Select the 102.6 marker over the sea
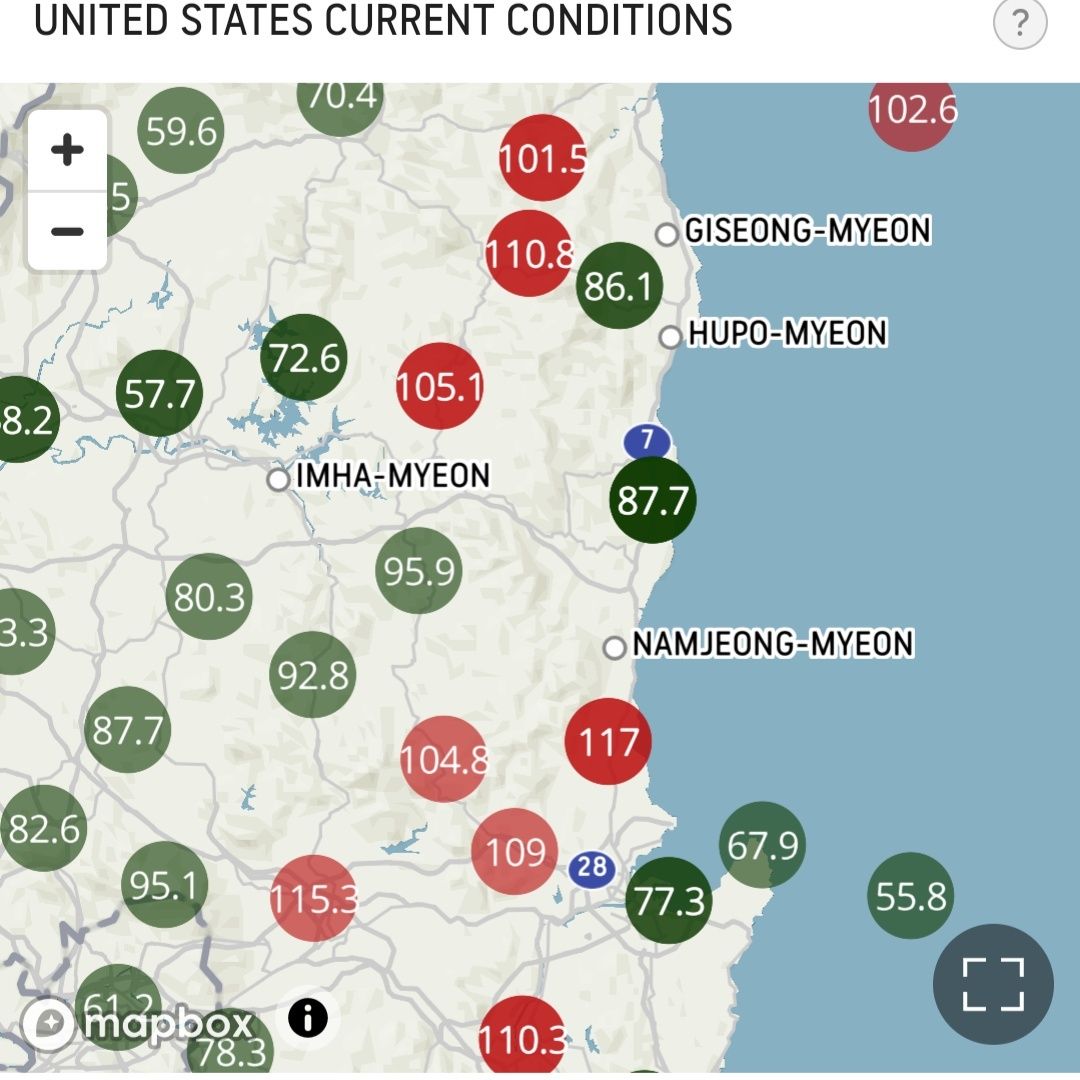The image size is (1080, 1080). (911, 110)
